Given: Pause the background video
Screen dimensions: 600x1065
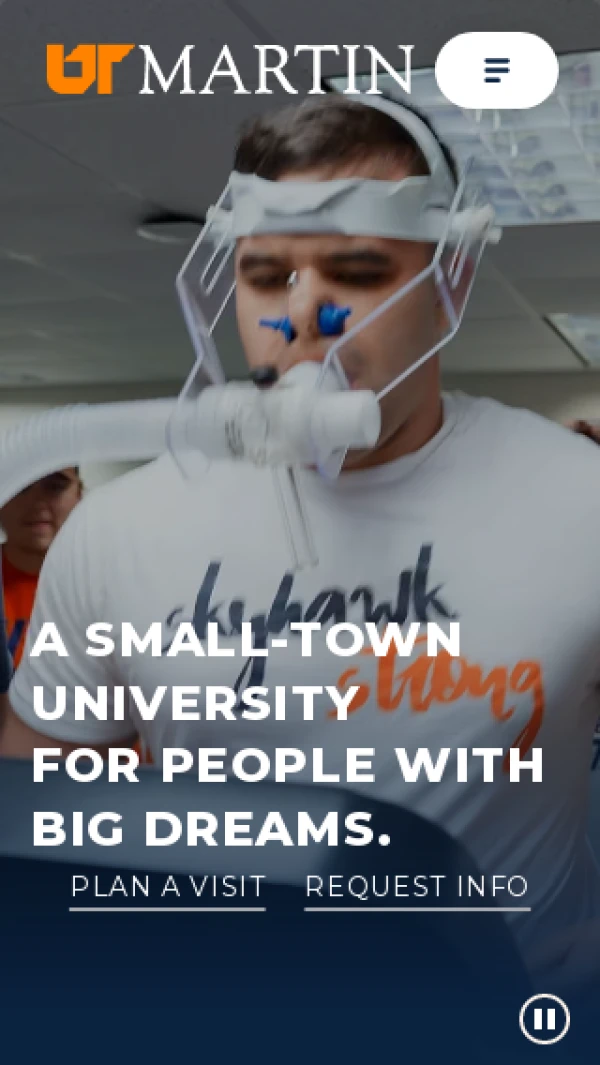Looking at the screenshot, I should tap(544, 1019).
